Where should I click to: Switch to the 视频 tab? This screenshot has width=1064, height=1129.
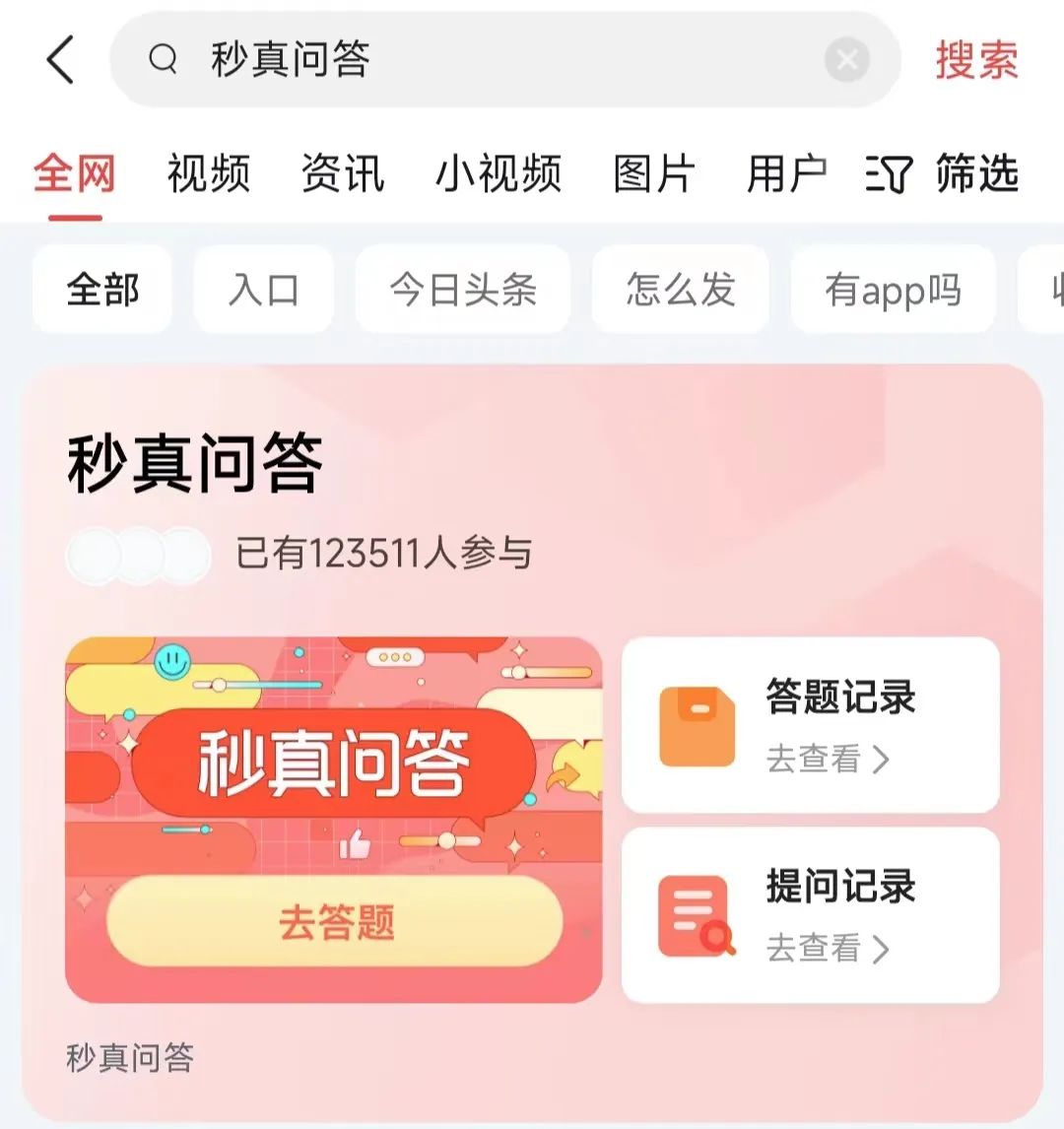click(209, 174)
